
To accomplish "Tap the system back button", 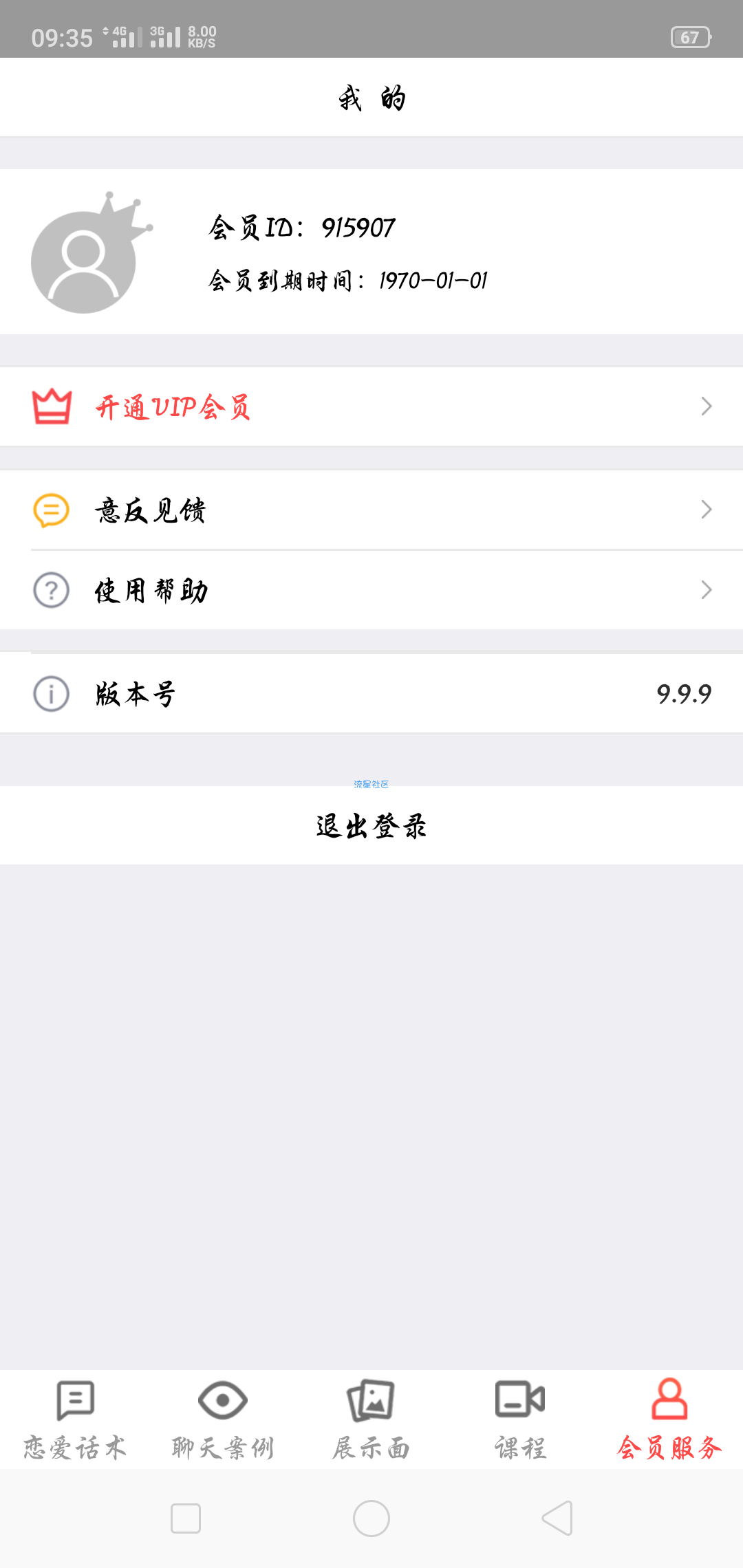I will (557, 1518).
